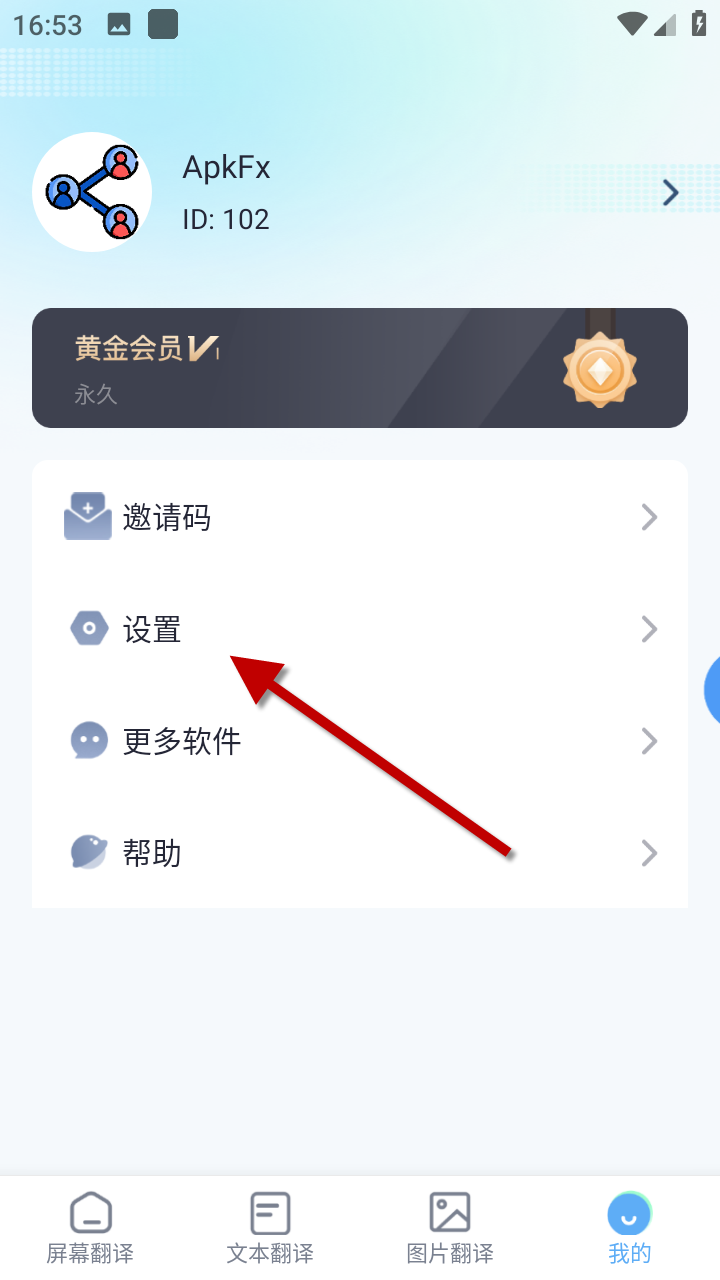Select the 我的 tab
720x1280 pixels.
point(630,1228)
